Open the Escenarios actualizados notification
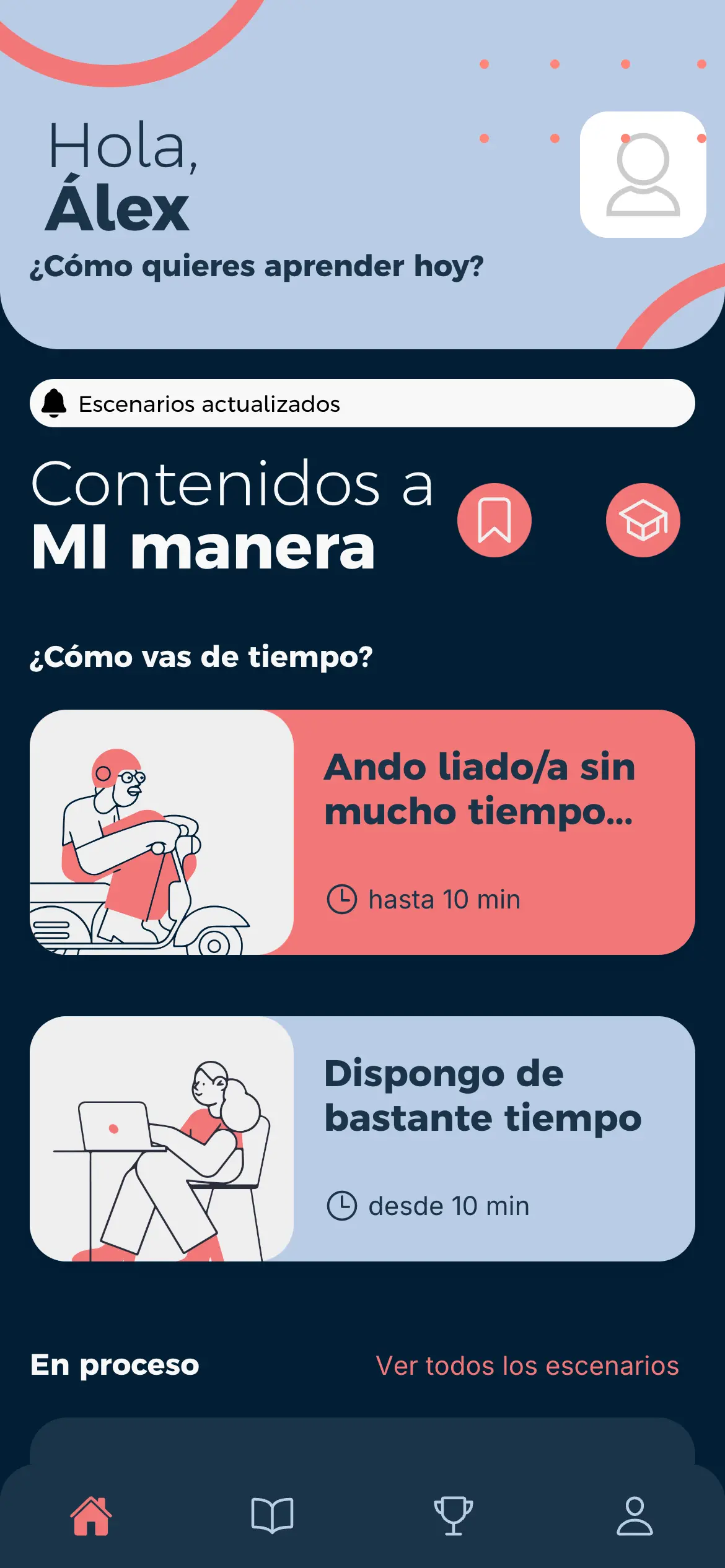 [362, 403]
